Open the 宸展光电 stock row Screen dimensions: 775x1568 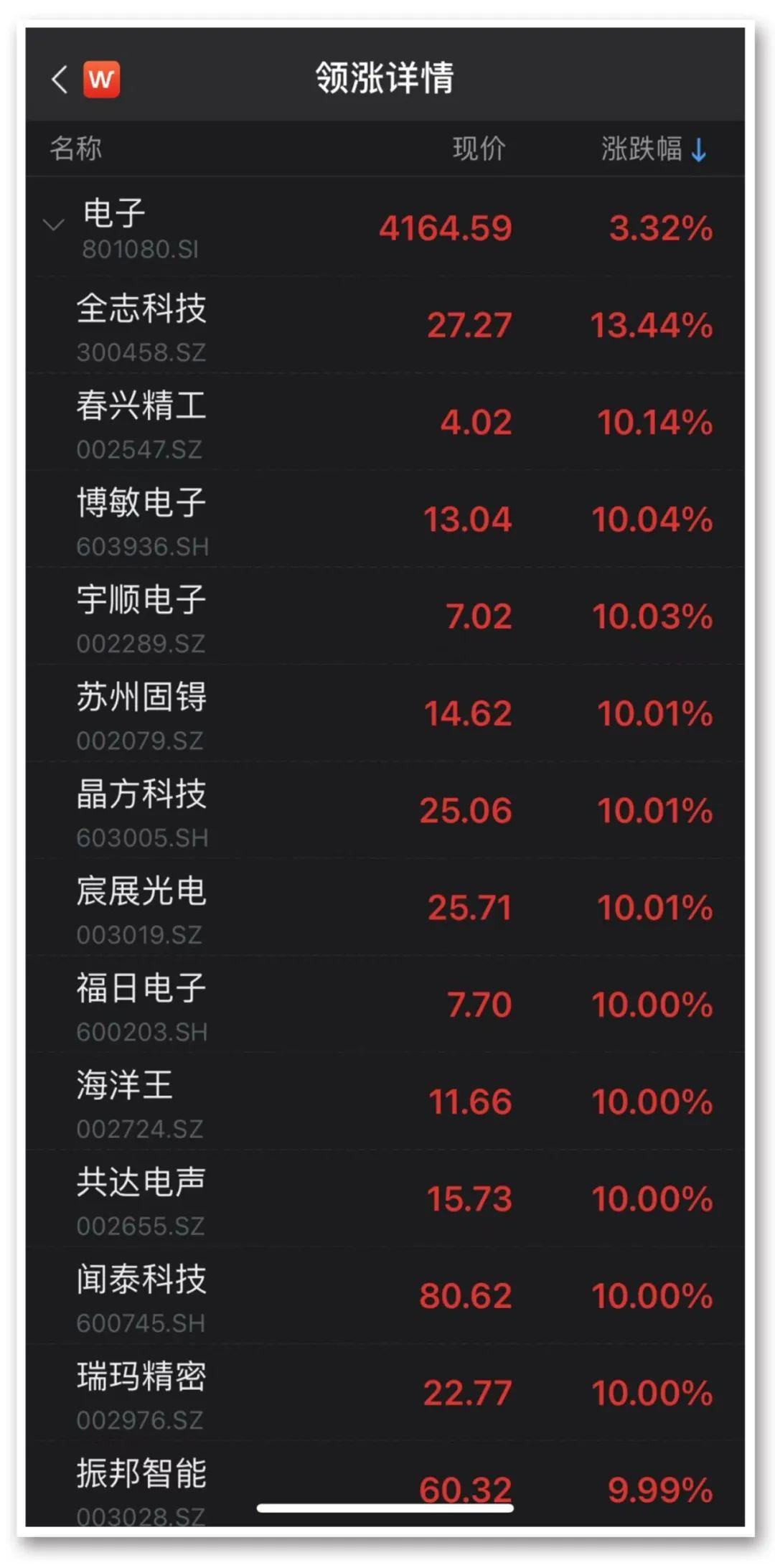click(385, 907)
